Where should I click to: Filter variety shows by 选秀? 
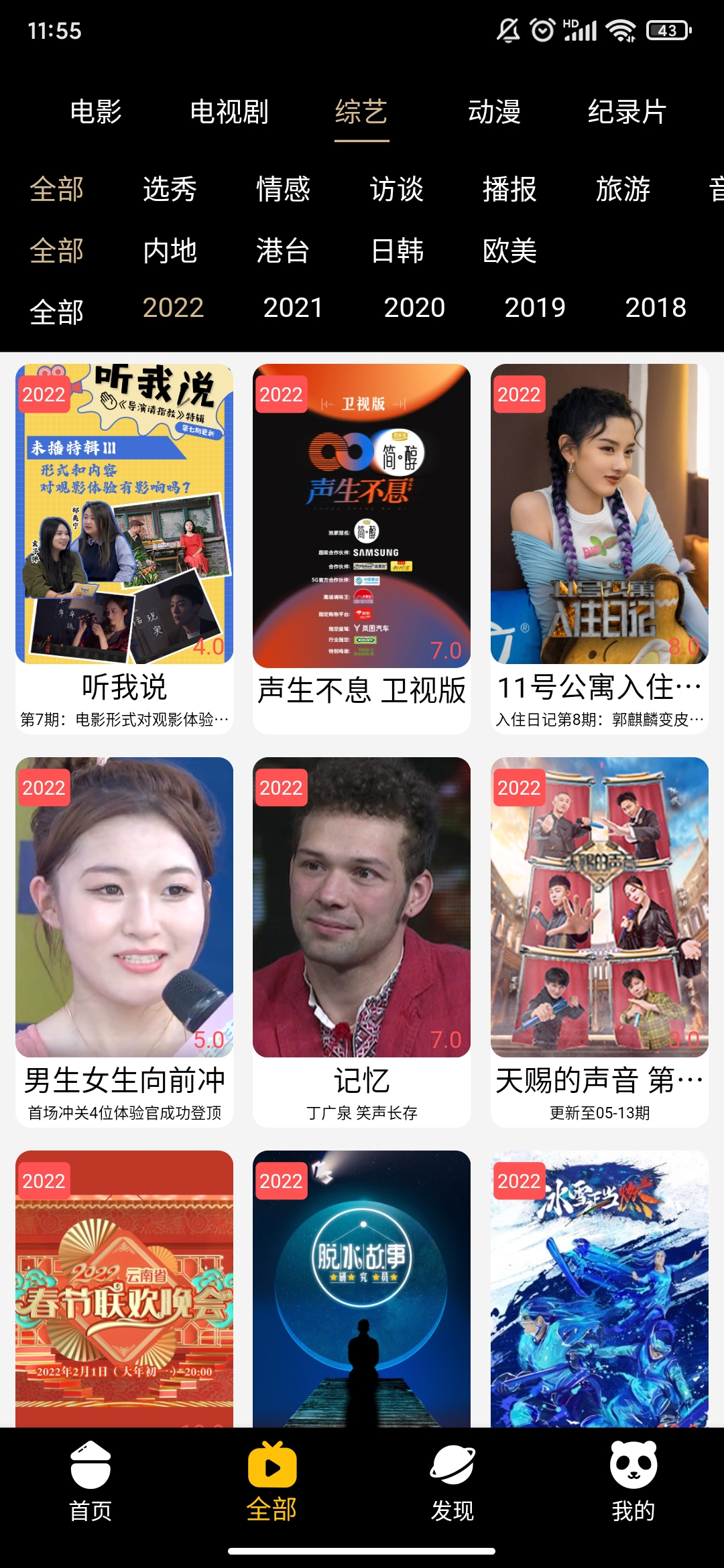pyautogui.click(x=170, y=190)
